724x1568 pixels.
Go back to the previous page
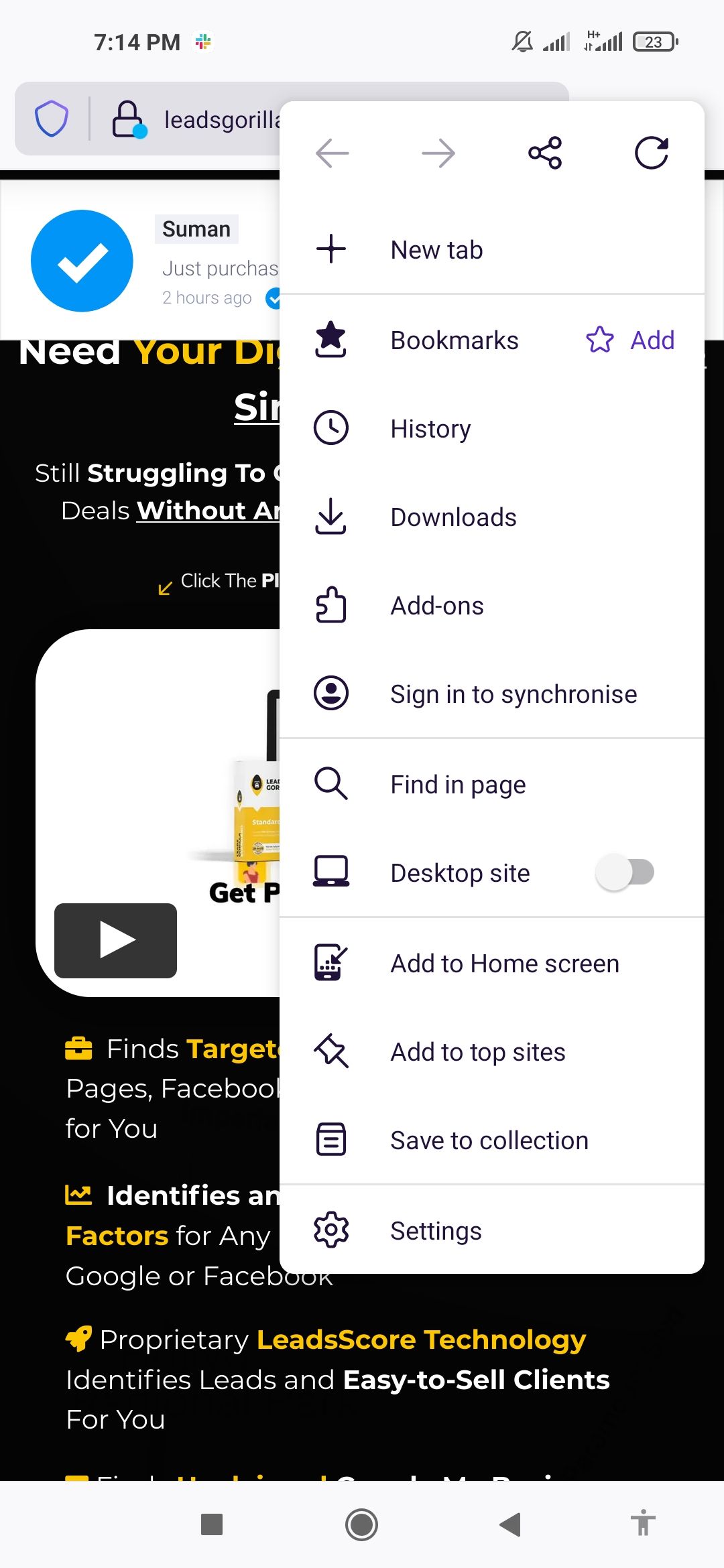[333, 153]
